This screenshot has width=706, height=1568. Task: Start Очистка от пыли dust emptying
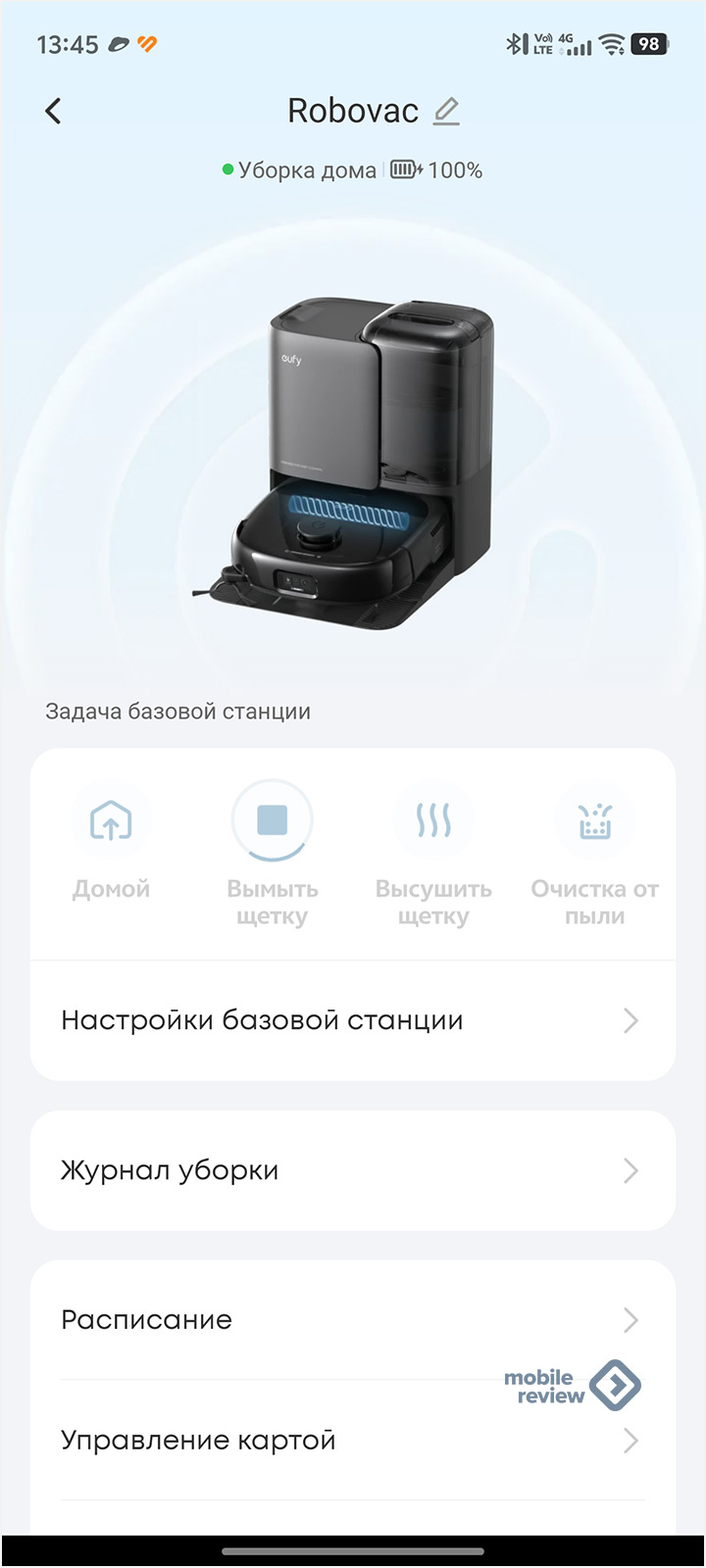[x=594, y=821]
